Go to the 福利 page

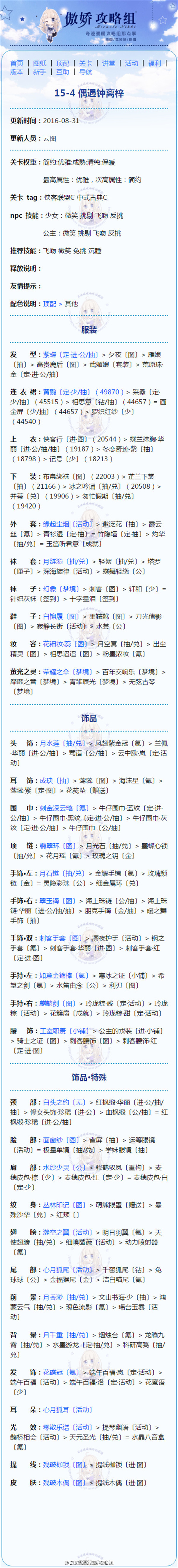[x=154, y=63]
